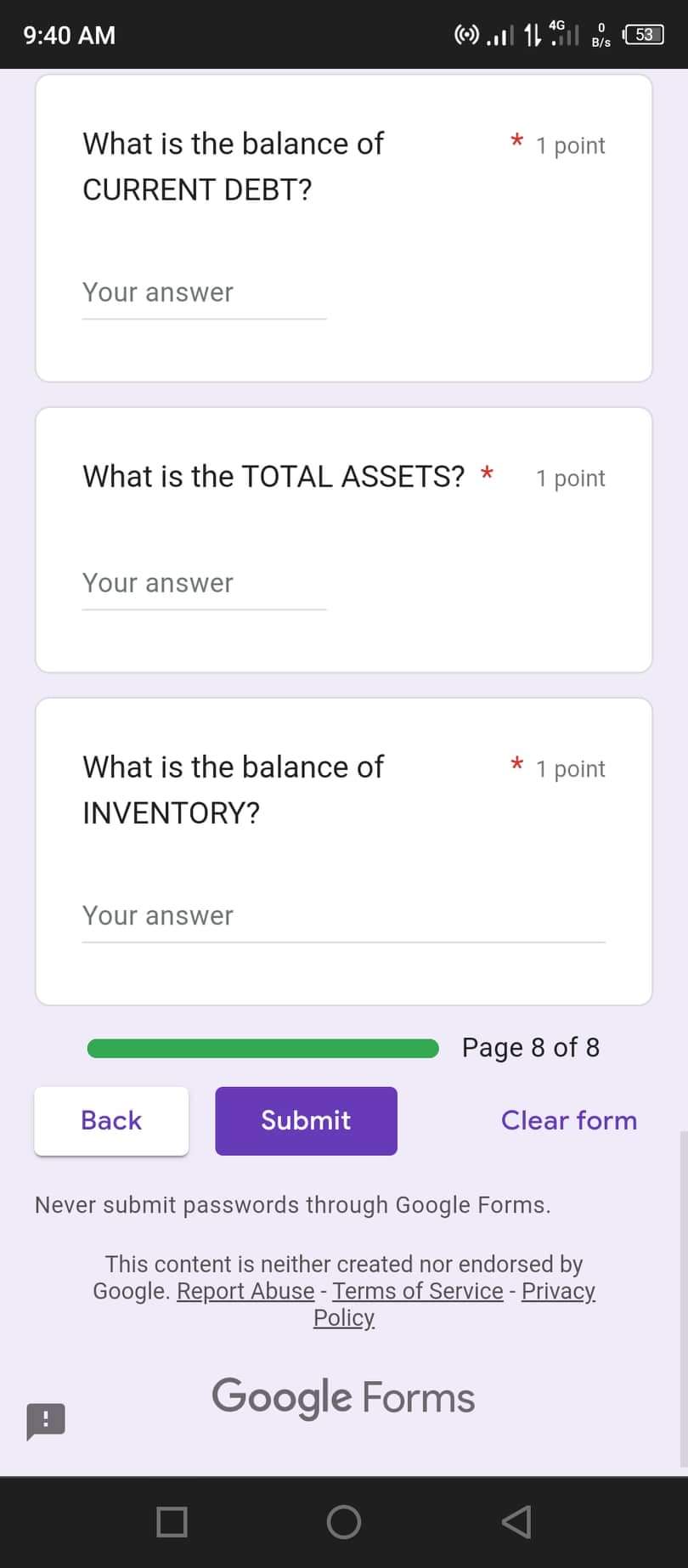Tap the home circle navigation button
Image resolution: width=688 pixels, height=1568 pixels.
tap(343, 1522)
